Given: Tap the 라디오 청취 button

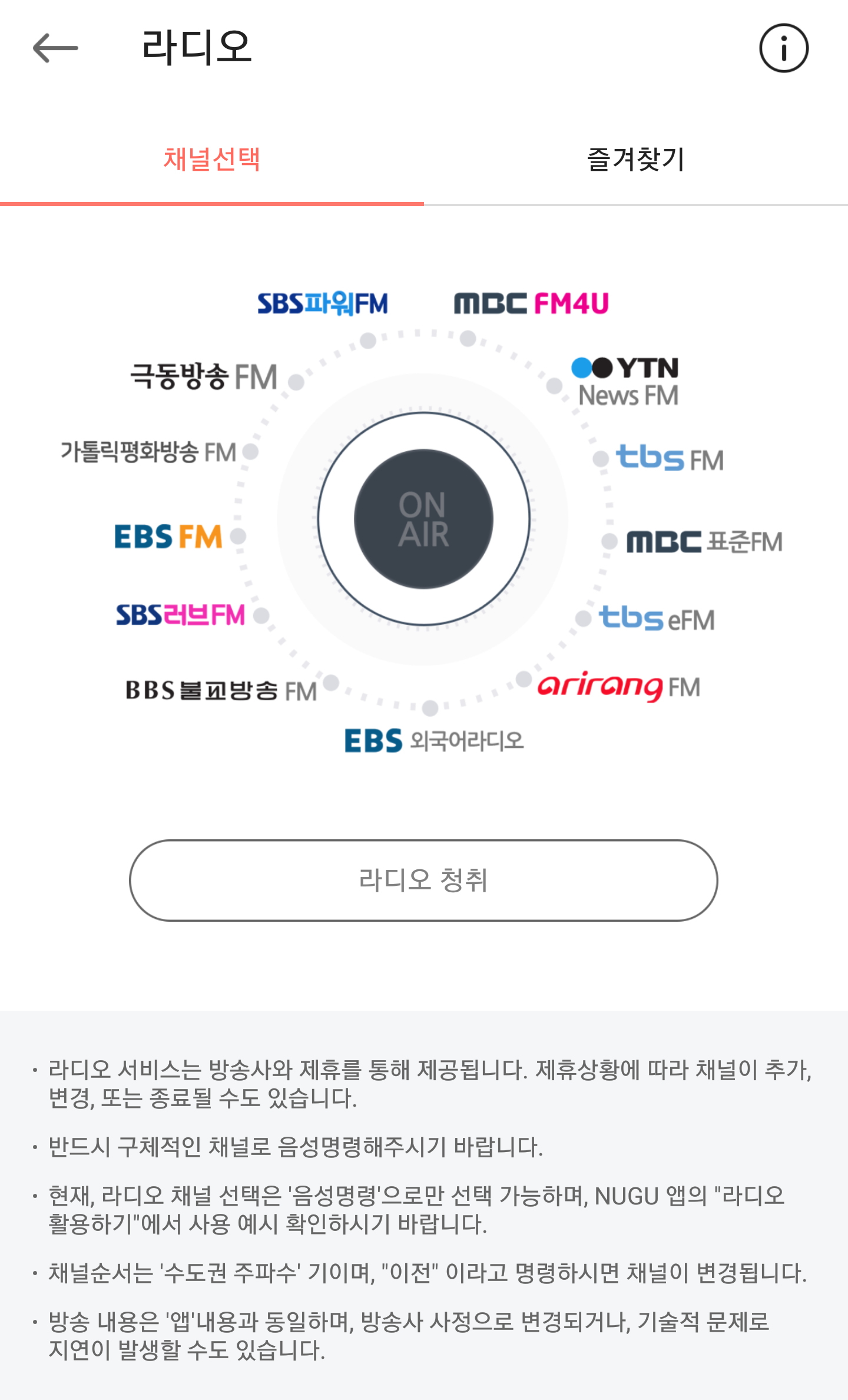Looking at the screenshot, I should [423, 881].
